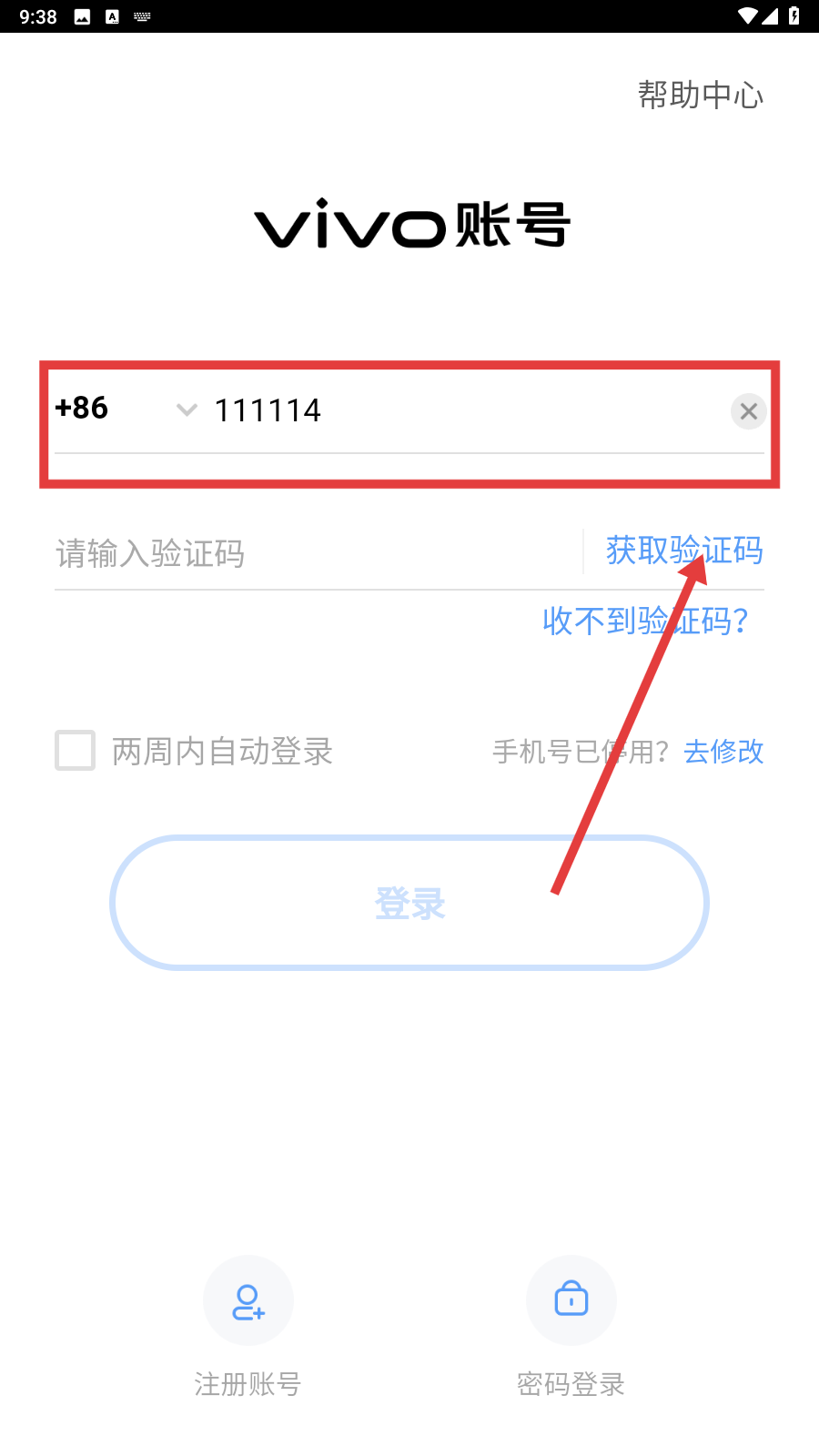
Task: Check the 两周内自动登录 checkbox
Action: point(76,751)
